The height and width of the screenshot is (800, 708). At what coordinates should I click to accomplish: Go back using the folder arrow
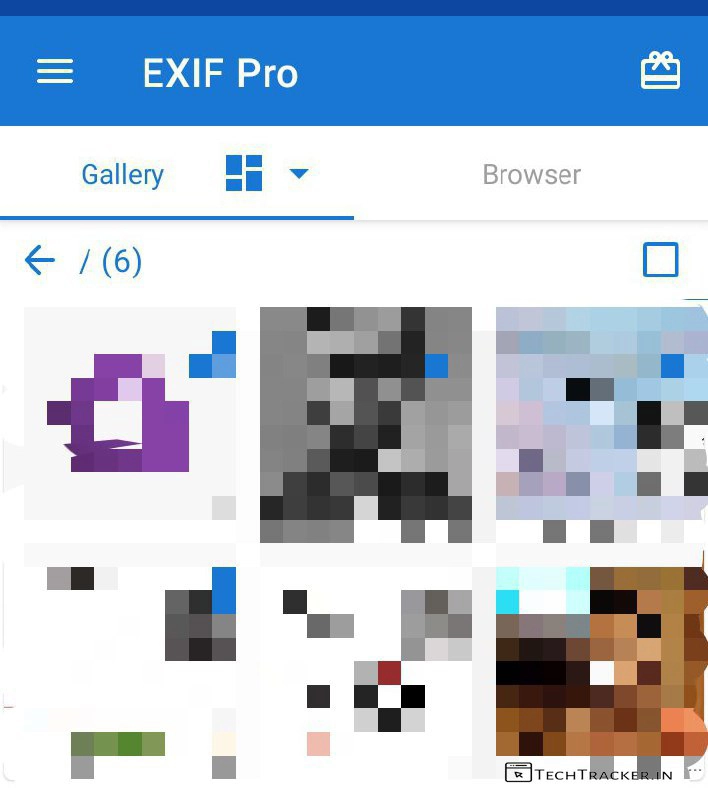[x=40, y=262]
